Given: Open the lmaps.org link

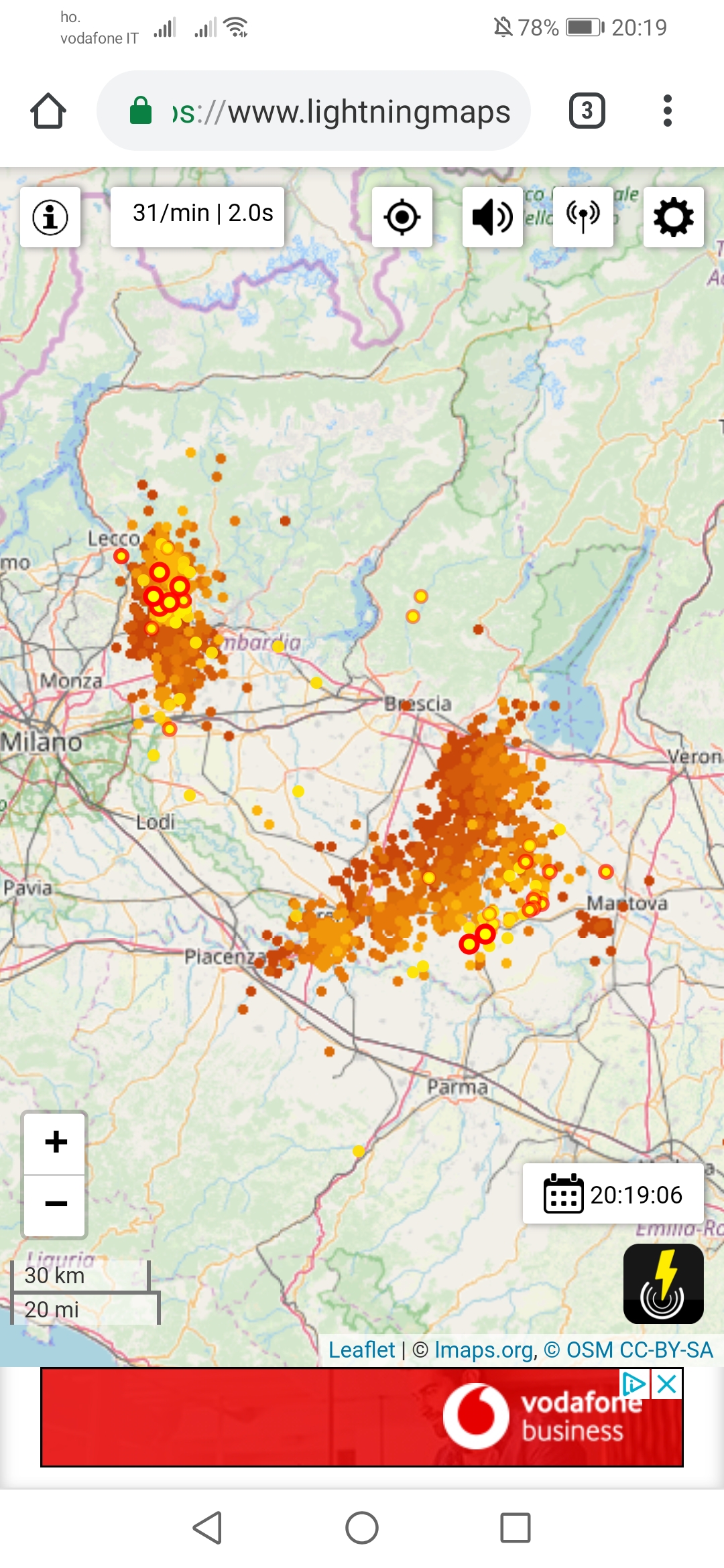Looking at the screenshot, I should point(485,1350).
